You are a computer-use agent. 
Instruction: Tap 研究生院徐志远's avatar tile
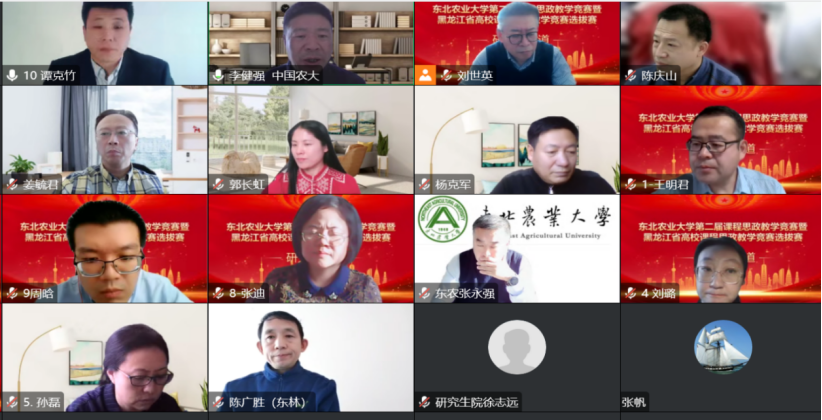pos(516,348)
